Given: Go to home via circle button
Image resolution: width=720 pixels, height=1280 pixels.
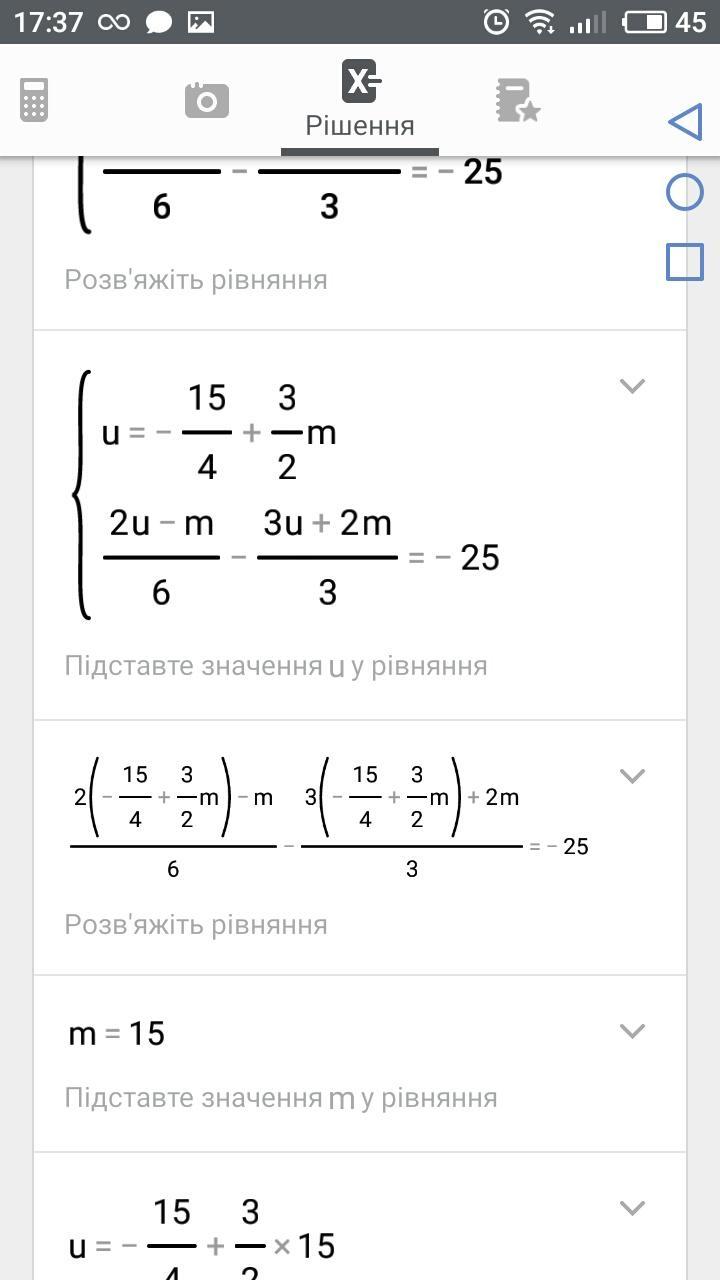Looking at the screenshot, I should click(685, 192).
